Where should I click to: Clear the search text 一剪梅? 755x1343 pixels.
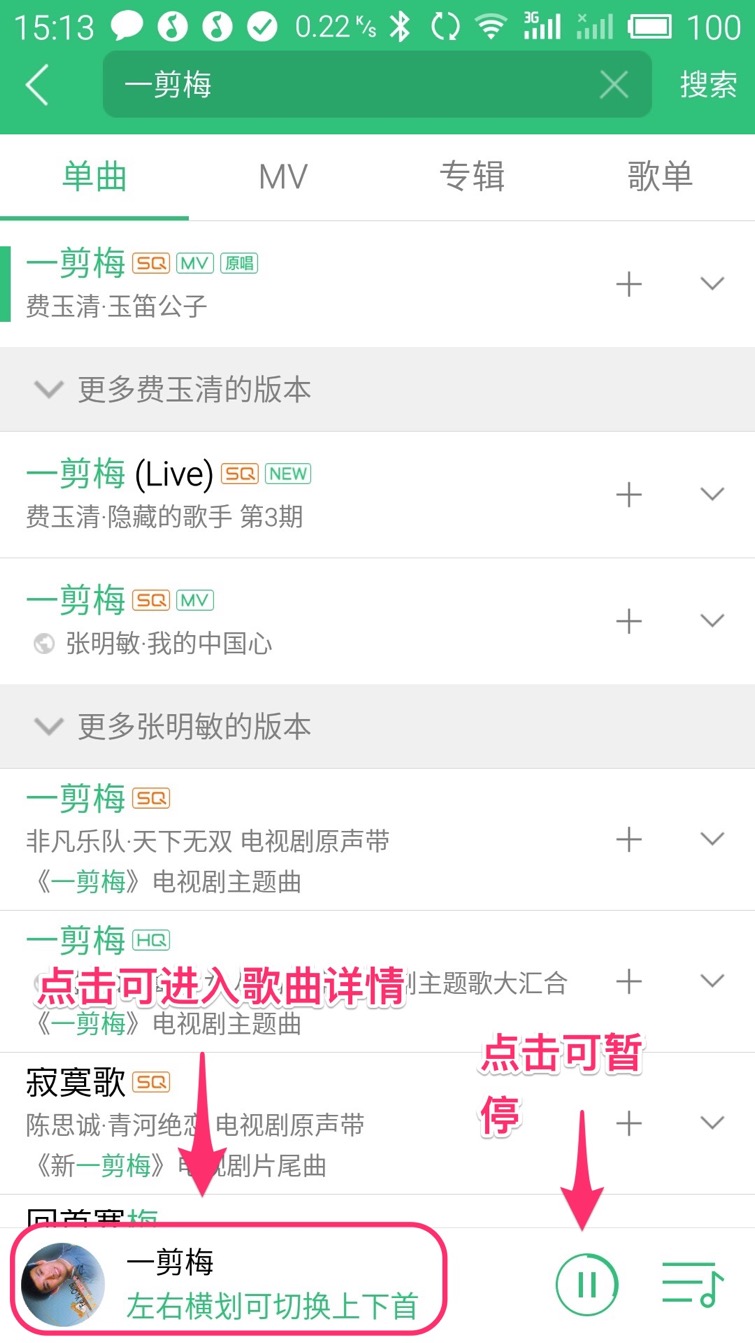(x=613, y=85)
